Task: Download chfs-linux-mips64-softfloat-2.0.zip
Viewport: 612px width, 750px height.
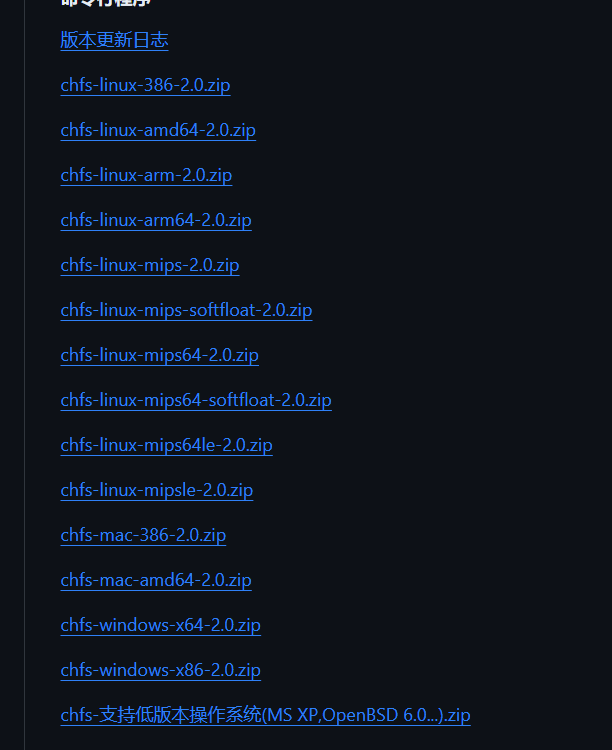Action: click(196, 400)
